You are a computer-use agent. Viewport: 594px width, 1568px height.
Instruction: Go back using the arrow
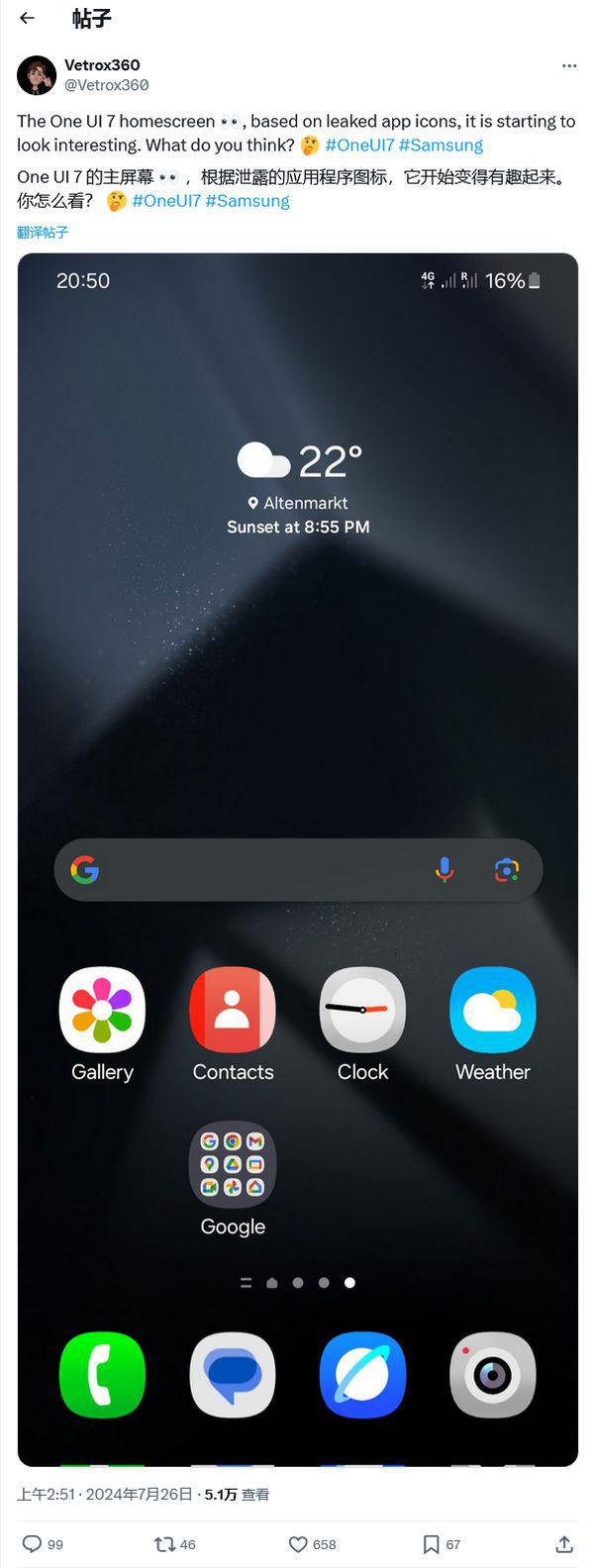tap(28, 18)
